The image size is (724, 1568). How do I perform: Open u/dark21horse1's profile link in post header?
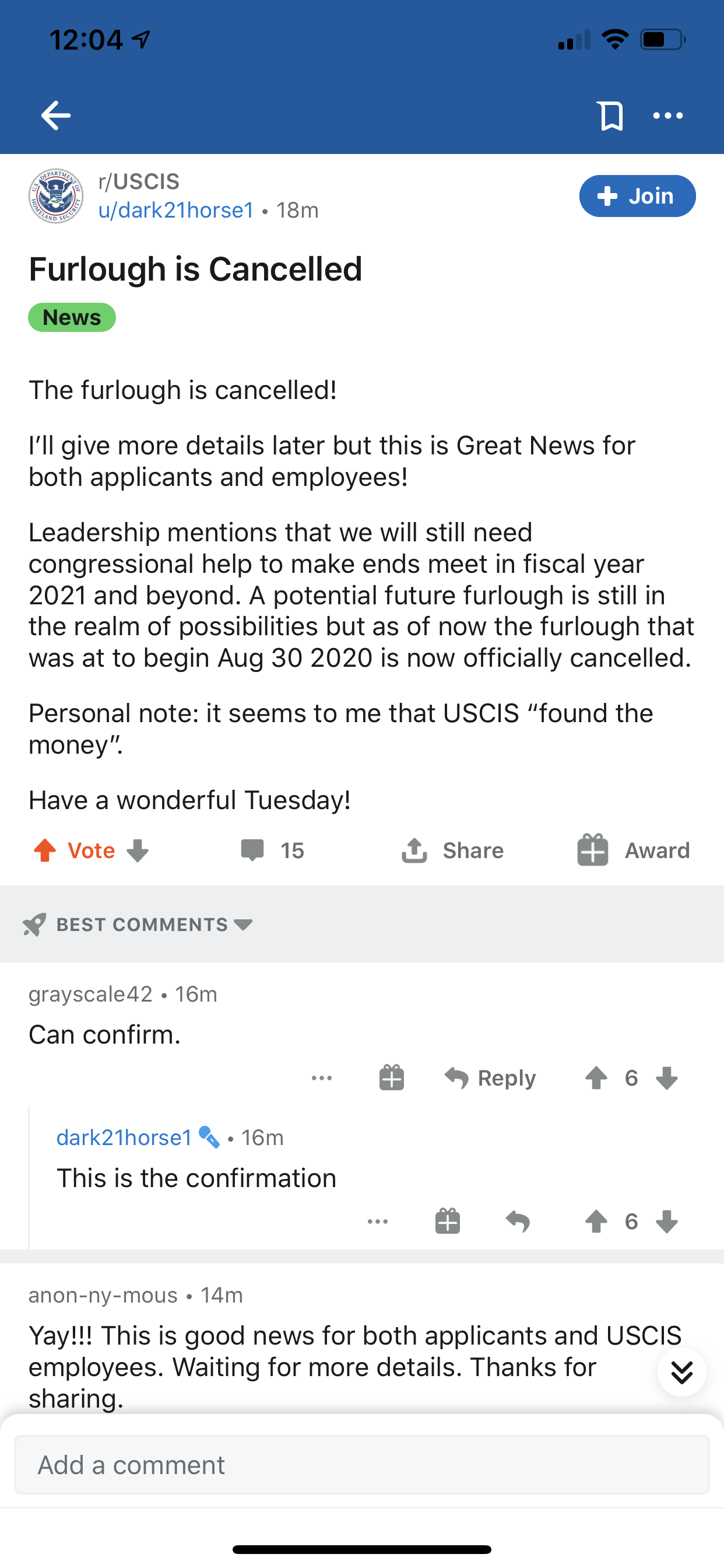coord(176,210)
